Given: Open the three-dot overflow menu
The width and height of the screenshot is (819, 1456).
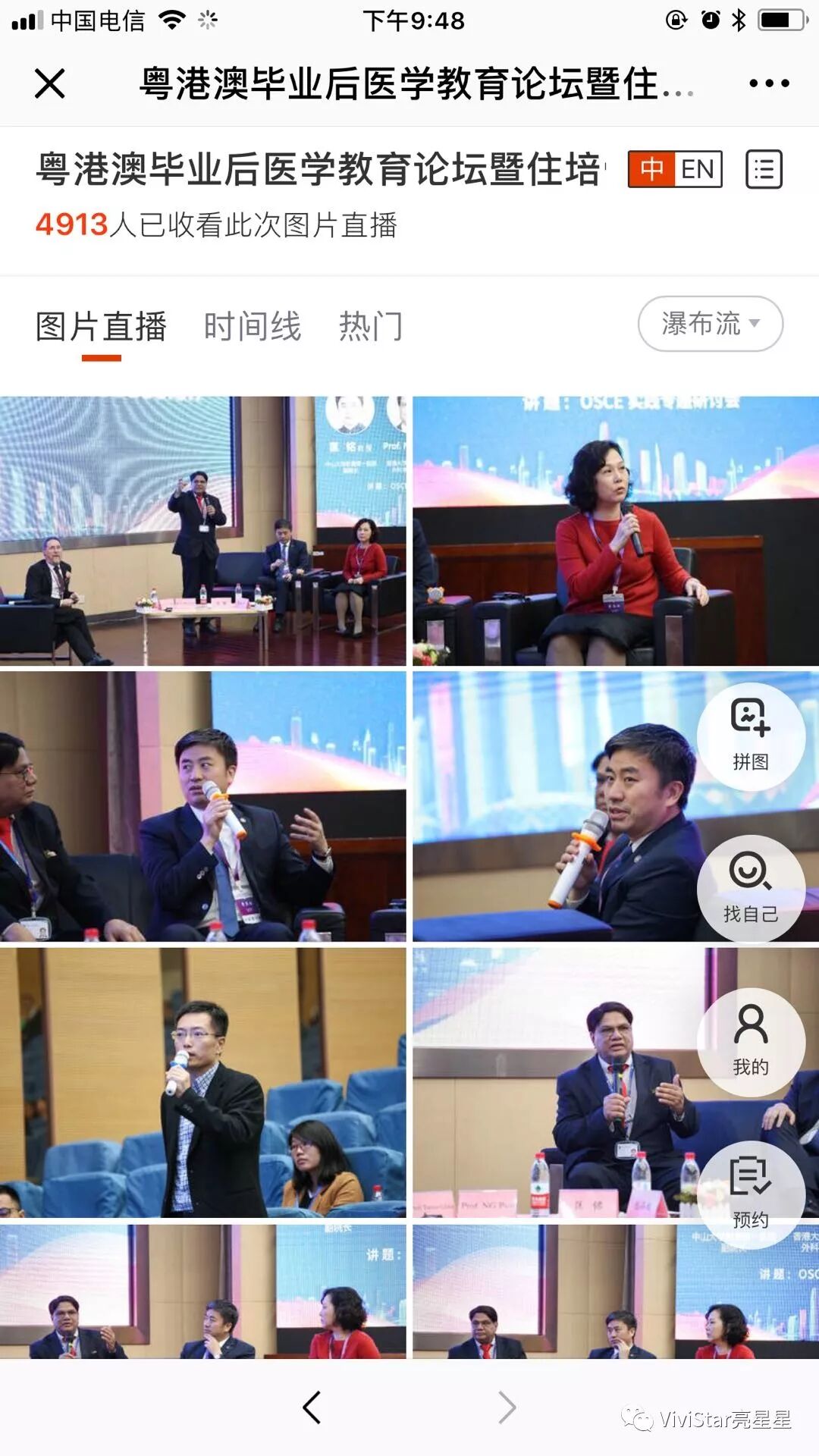Looking at the screenshot, I should point(769,83).
